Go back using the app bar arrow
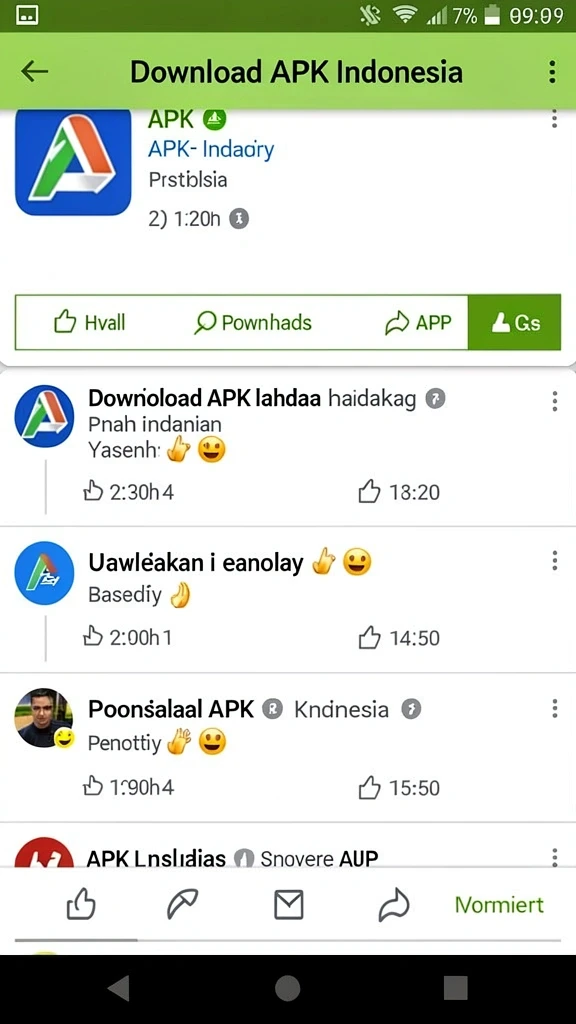Image resolution: width=576 pixels, height=1024 pixels. 35,71
